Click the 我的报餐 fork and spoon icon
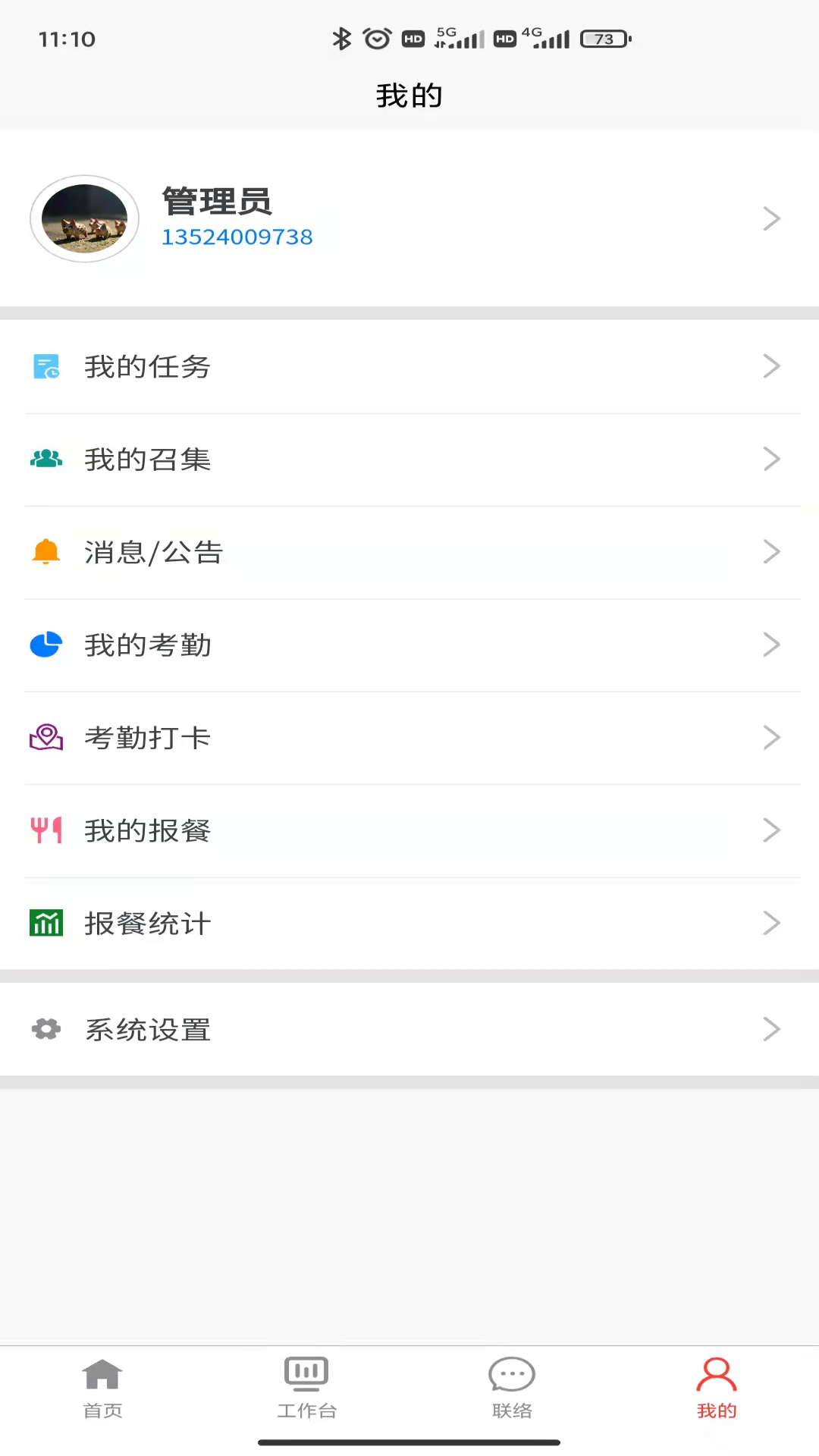Screen dimensions: 819x1456 [x=46, y=830]
